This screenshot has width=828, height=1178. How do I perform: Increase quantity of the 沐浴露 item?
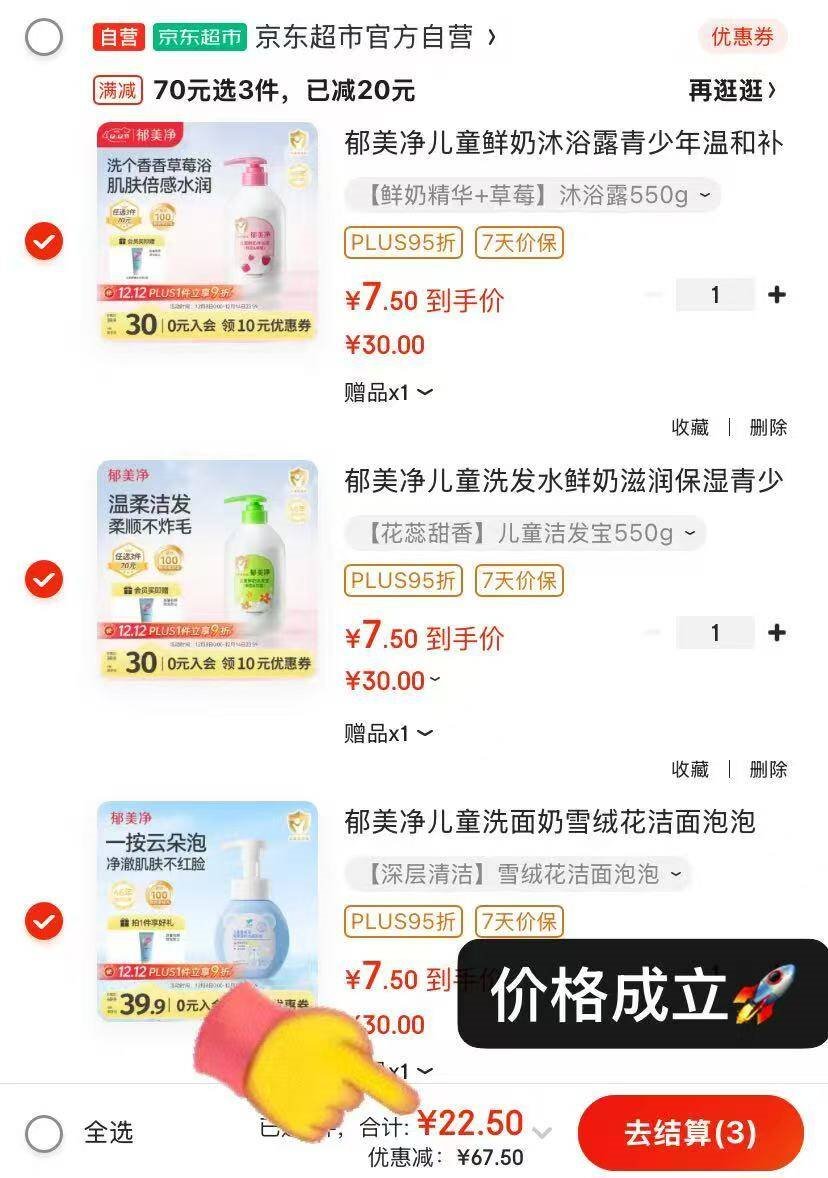tap(776, 295)
